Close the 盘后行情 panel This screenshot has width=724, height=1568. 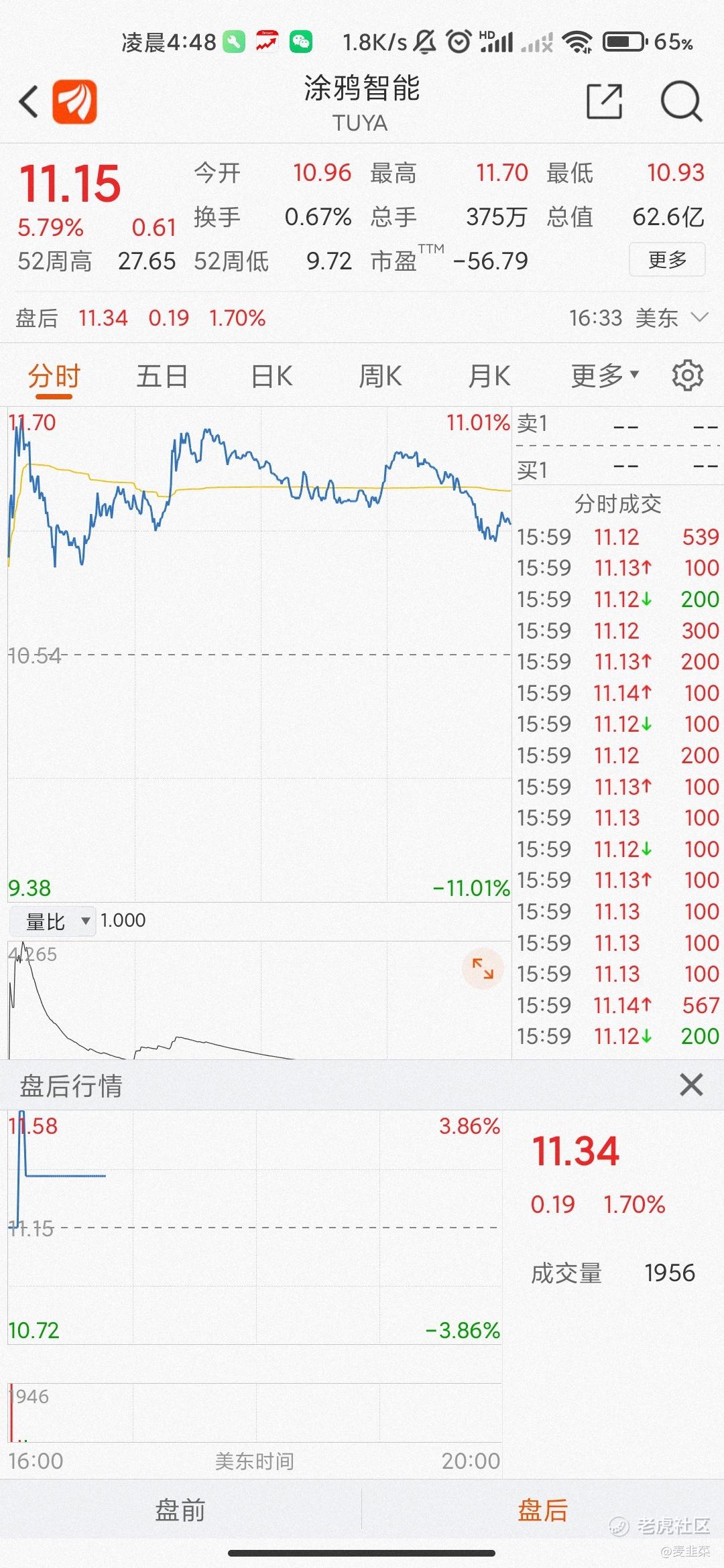coord(691,1084)
